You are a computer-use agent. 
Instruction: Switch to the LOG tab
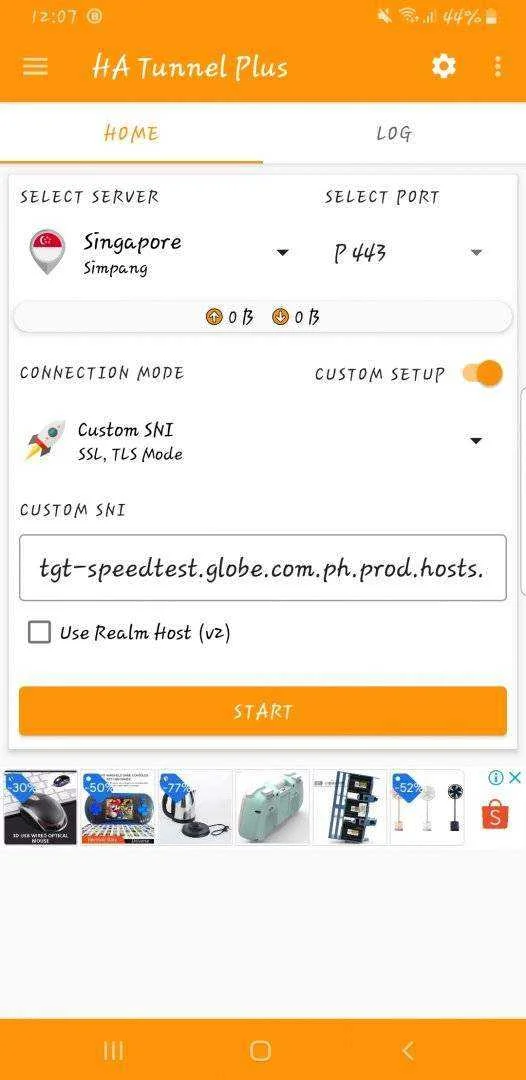(394, 133)
